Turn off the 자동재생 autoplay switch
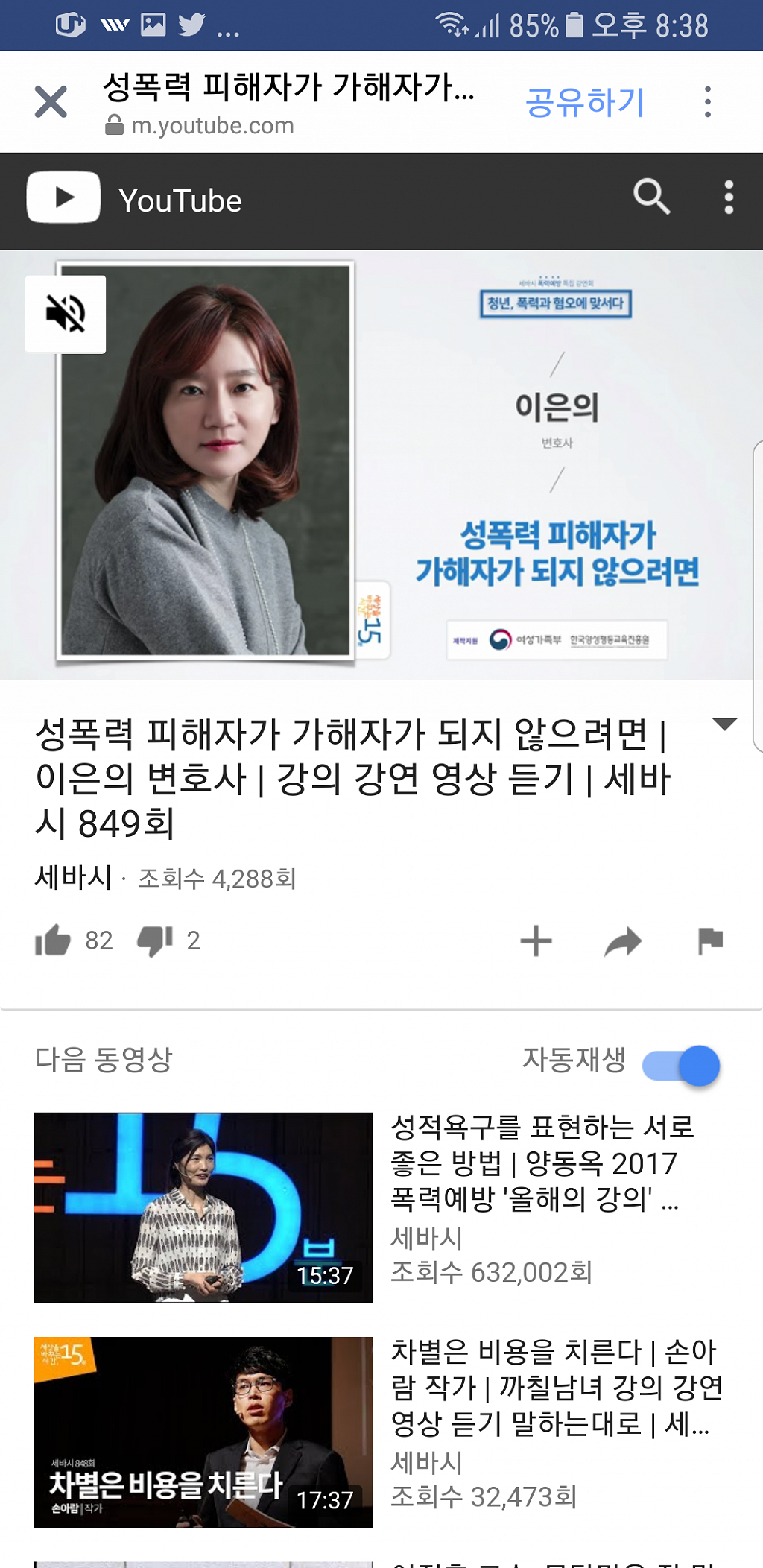This screenshot has height=1568, width=763. click(681, 1064)
